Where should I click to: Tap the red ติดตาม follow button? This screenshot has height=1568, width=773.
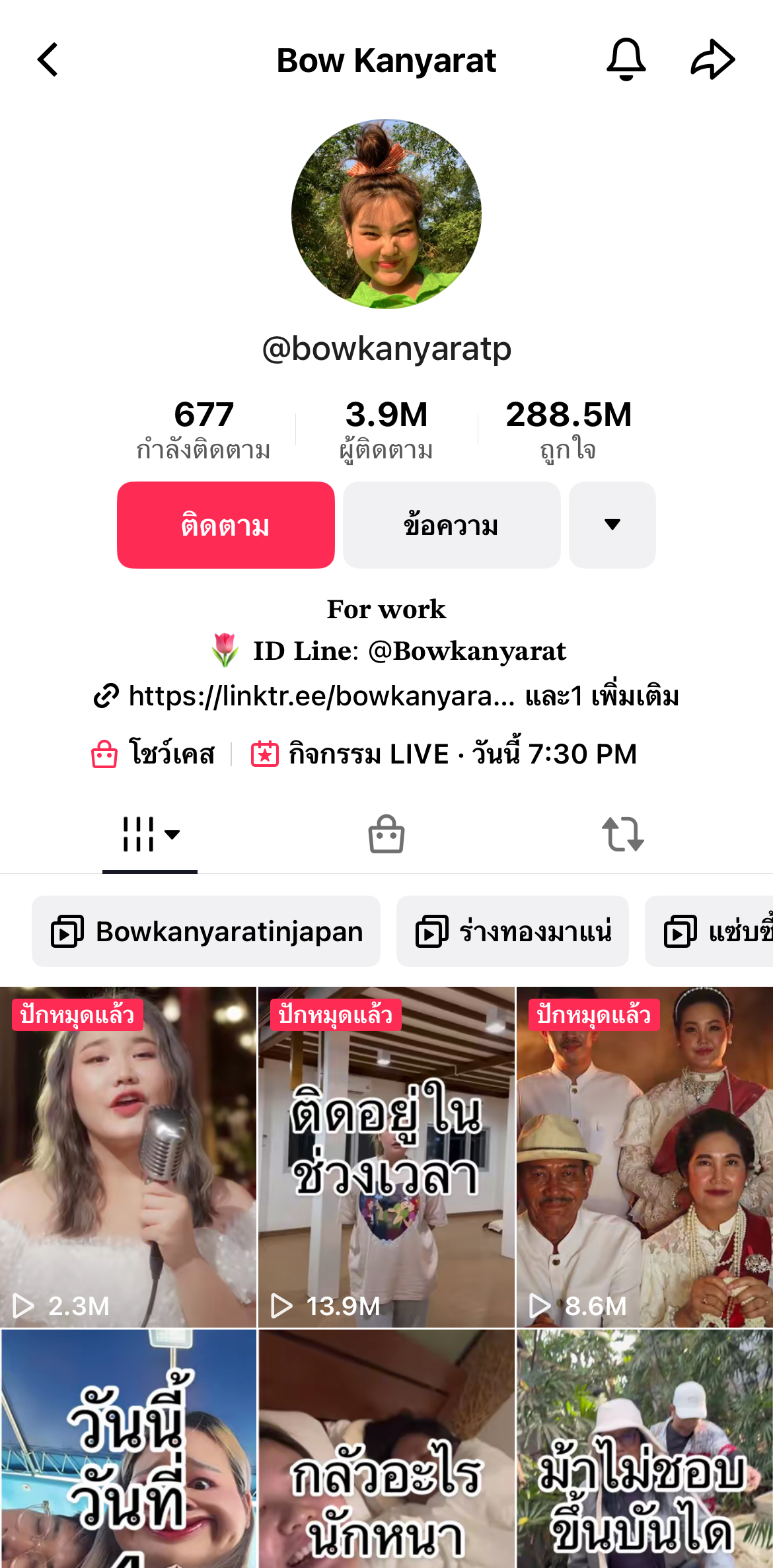click(225, 525)
